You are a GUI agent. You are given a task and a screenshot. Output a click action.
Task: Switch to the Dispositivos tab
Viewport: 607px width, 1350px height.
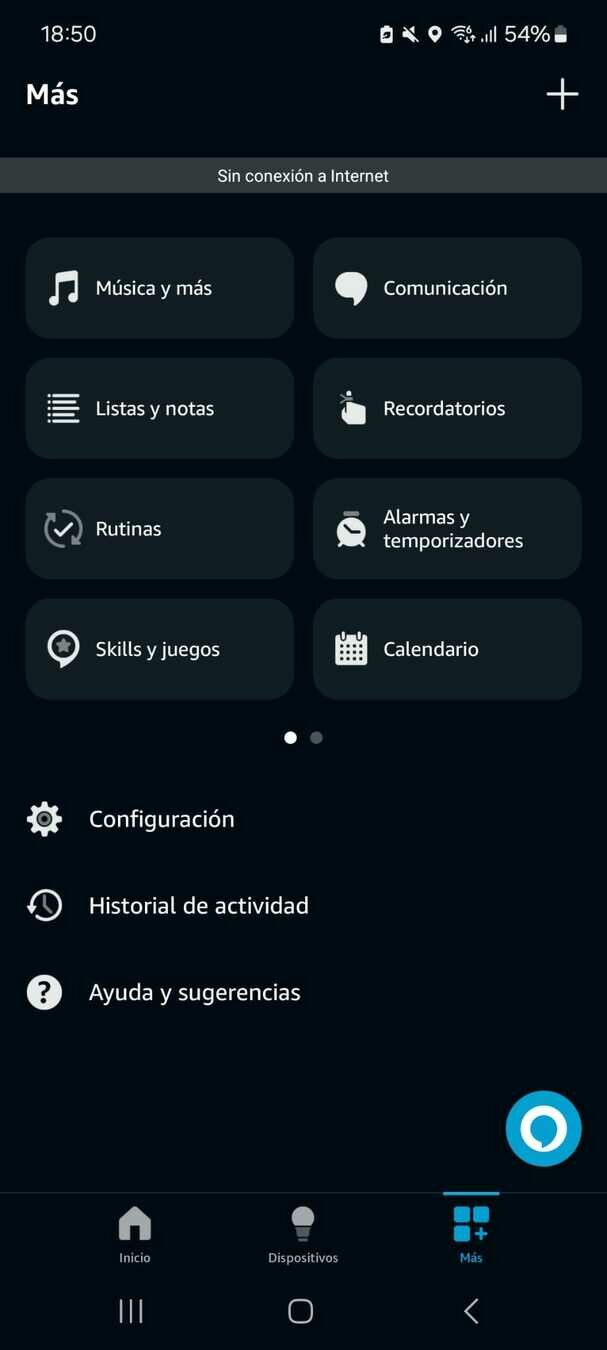(x=303, y=1234)
